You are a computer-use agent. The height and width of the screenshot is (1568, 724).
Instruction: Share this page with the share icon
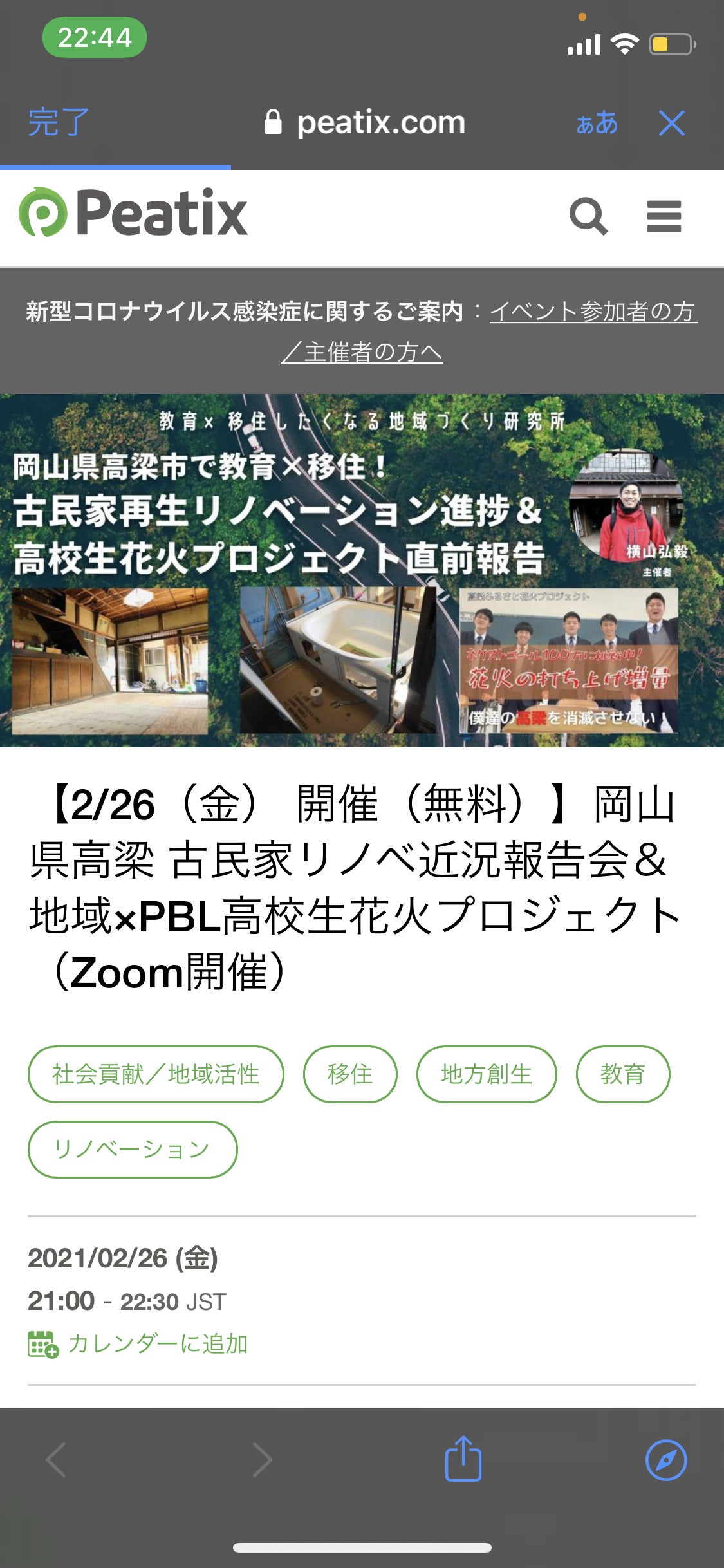click(x=463, y=1459)
